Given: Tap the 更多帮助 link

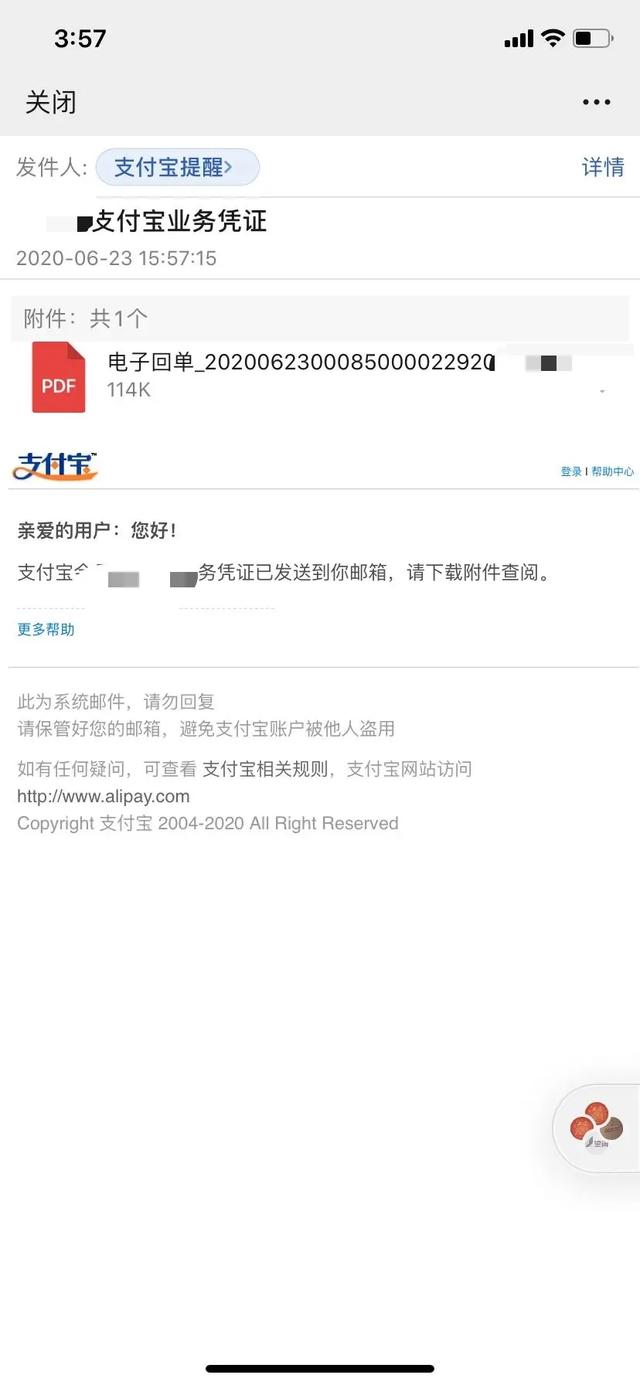Looking at the screenshot, I should (46, 629).
